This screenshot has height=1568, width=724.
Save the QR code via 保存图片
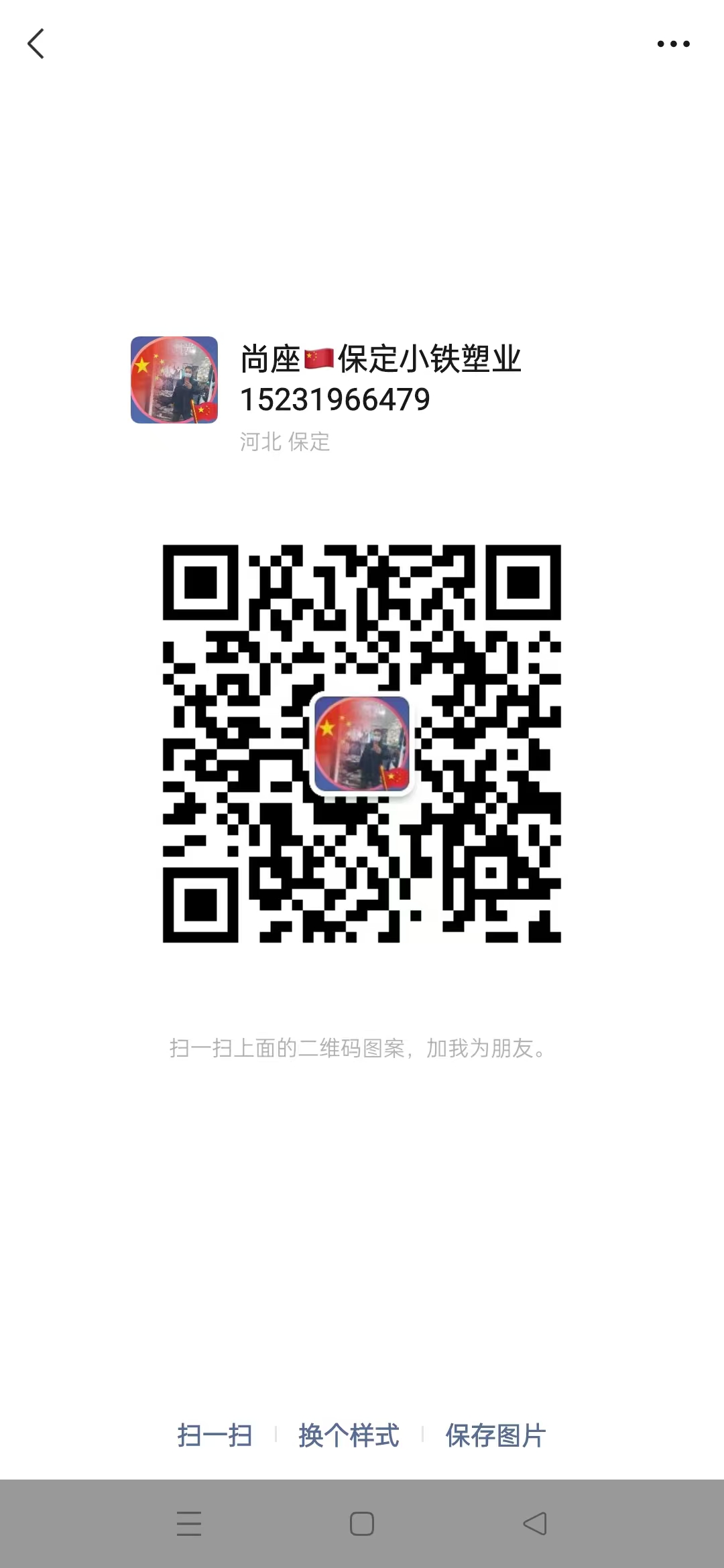coord(495,1435)
